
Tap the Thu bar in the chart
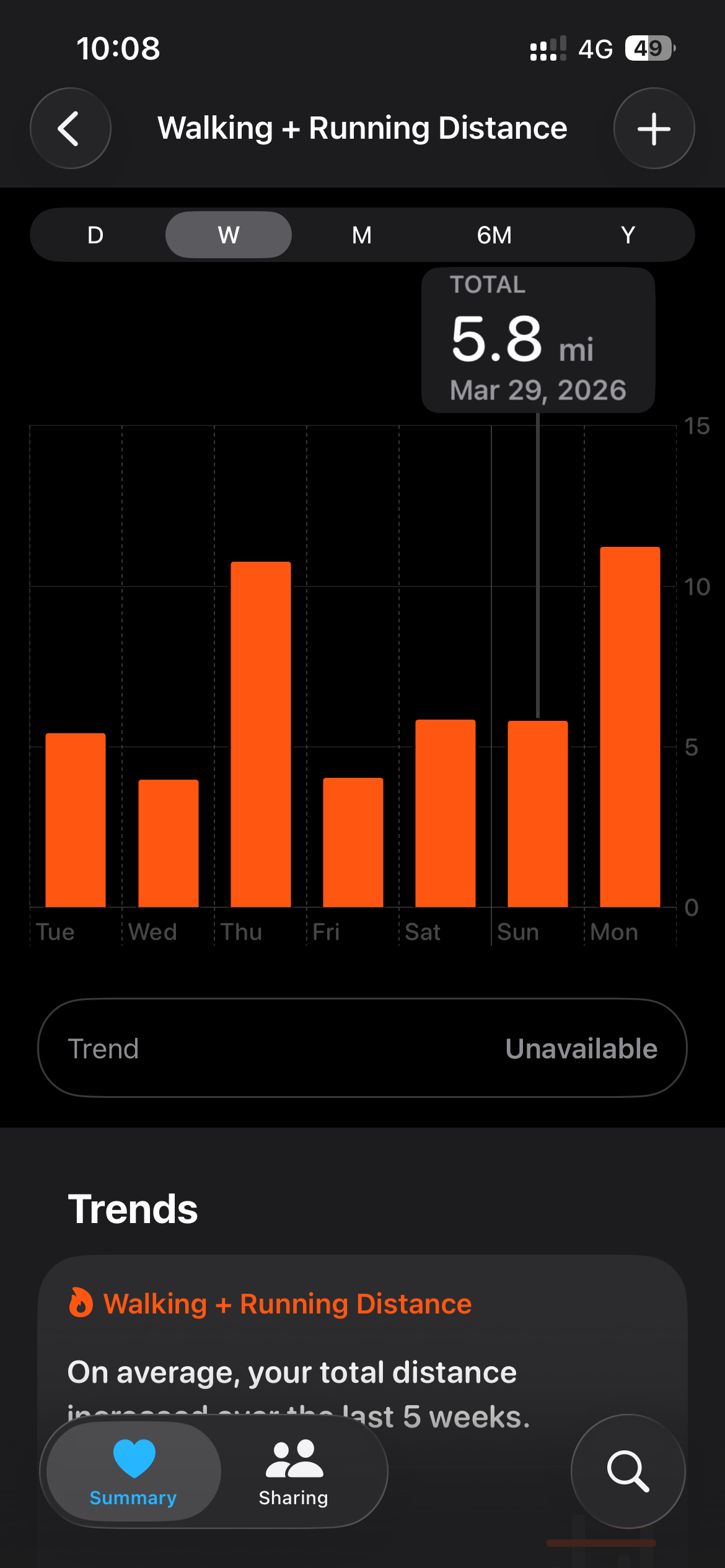point(261,734)
